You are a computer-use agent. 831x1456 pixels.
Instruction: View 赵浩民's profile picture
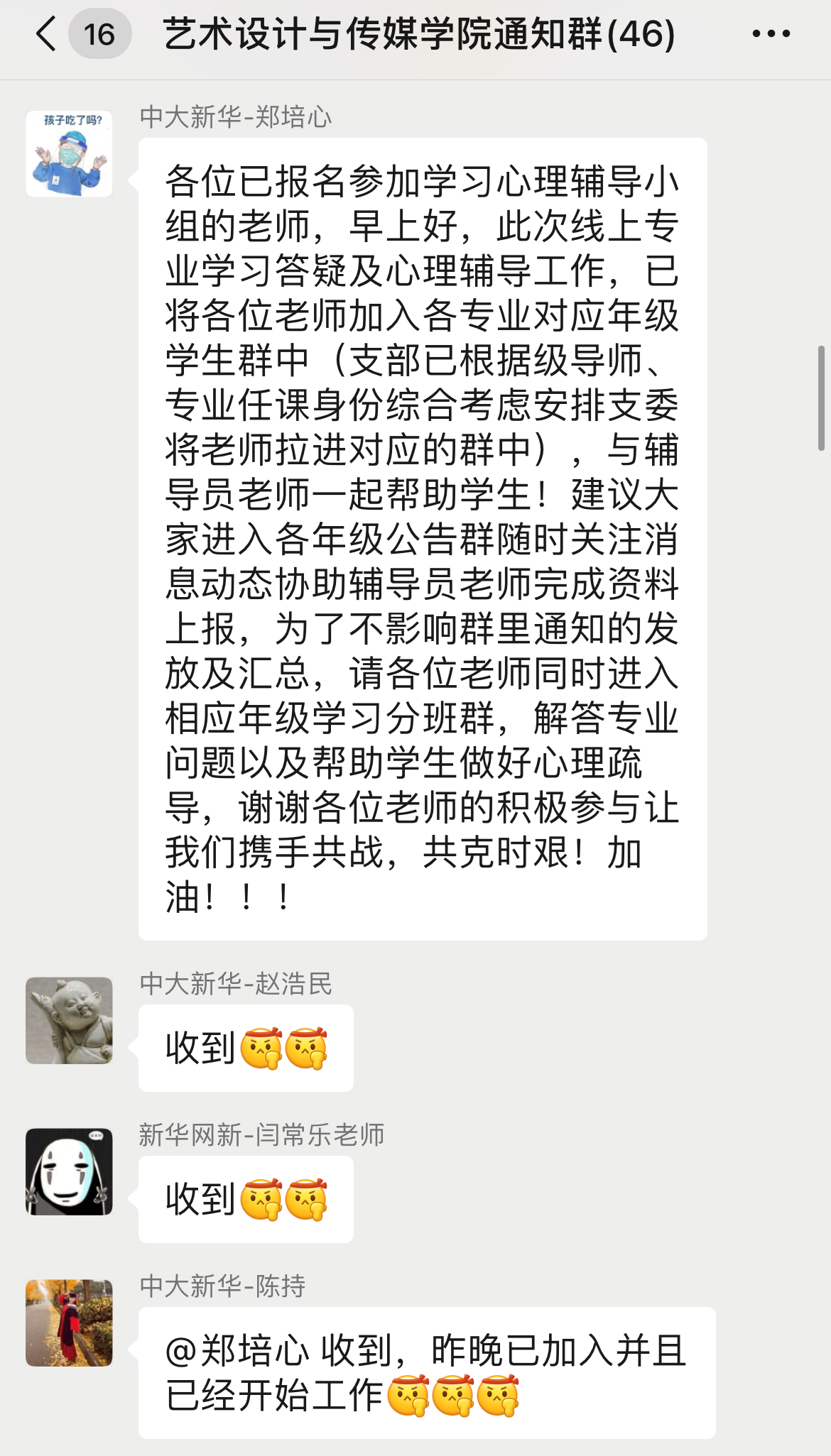click(x=69, y=1020)
